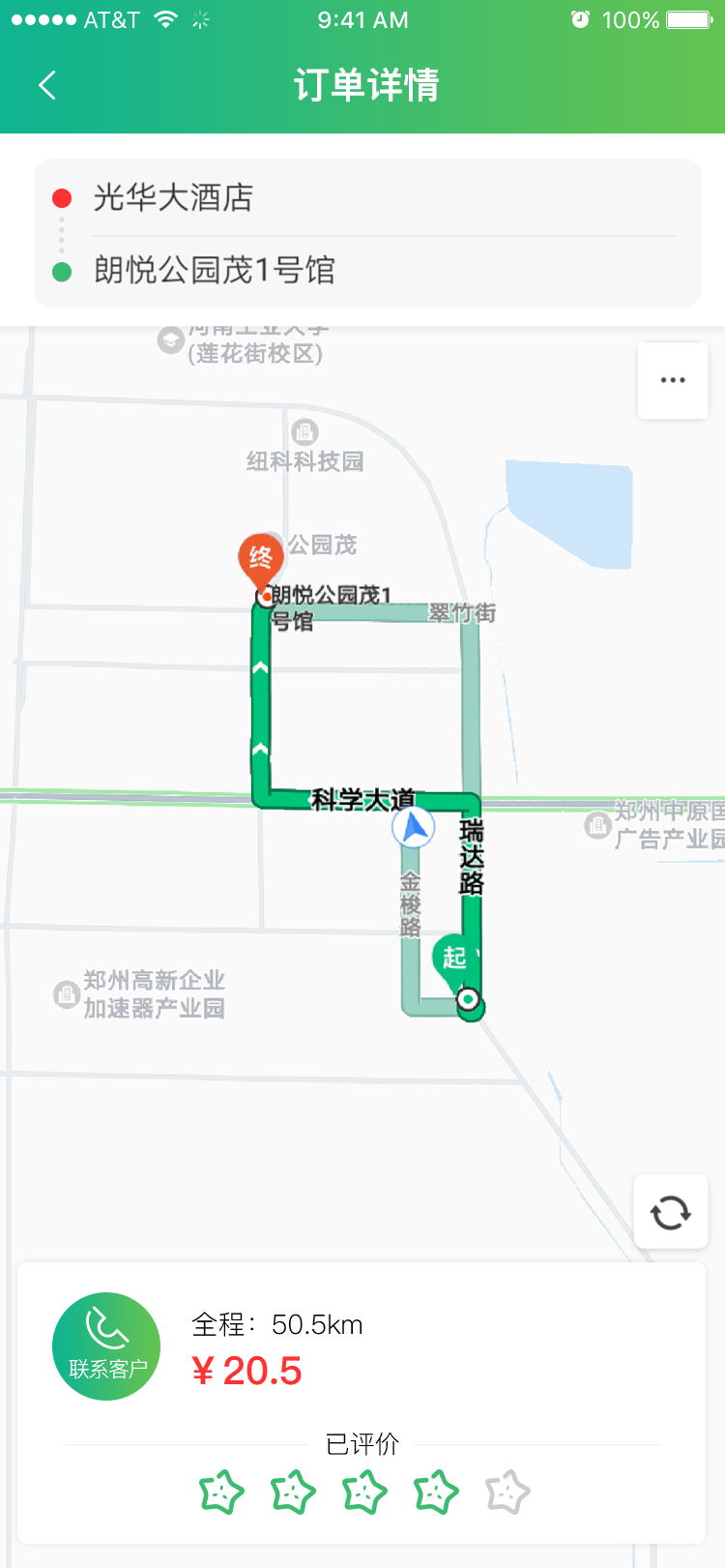Select the fifth empty rating star
This screenshot has width=725, height=1568.
click(x=506, y=1493)
